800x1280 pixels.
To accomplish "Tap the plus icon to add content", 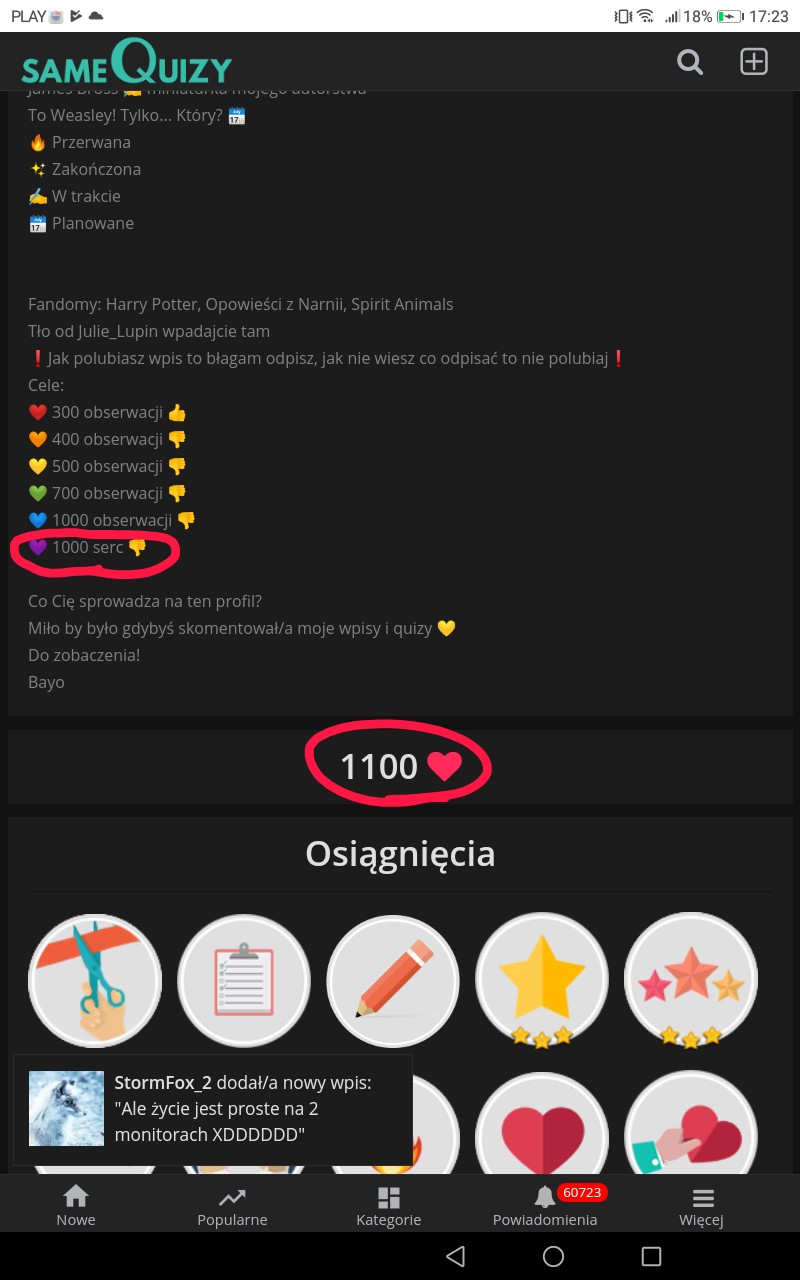I will pos(753,62).
